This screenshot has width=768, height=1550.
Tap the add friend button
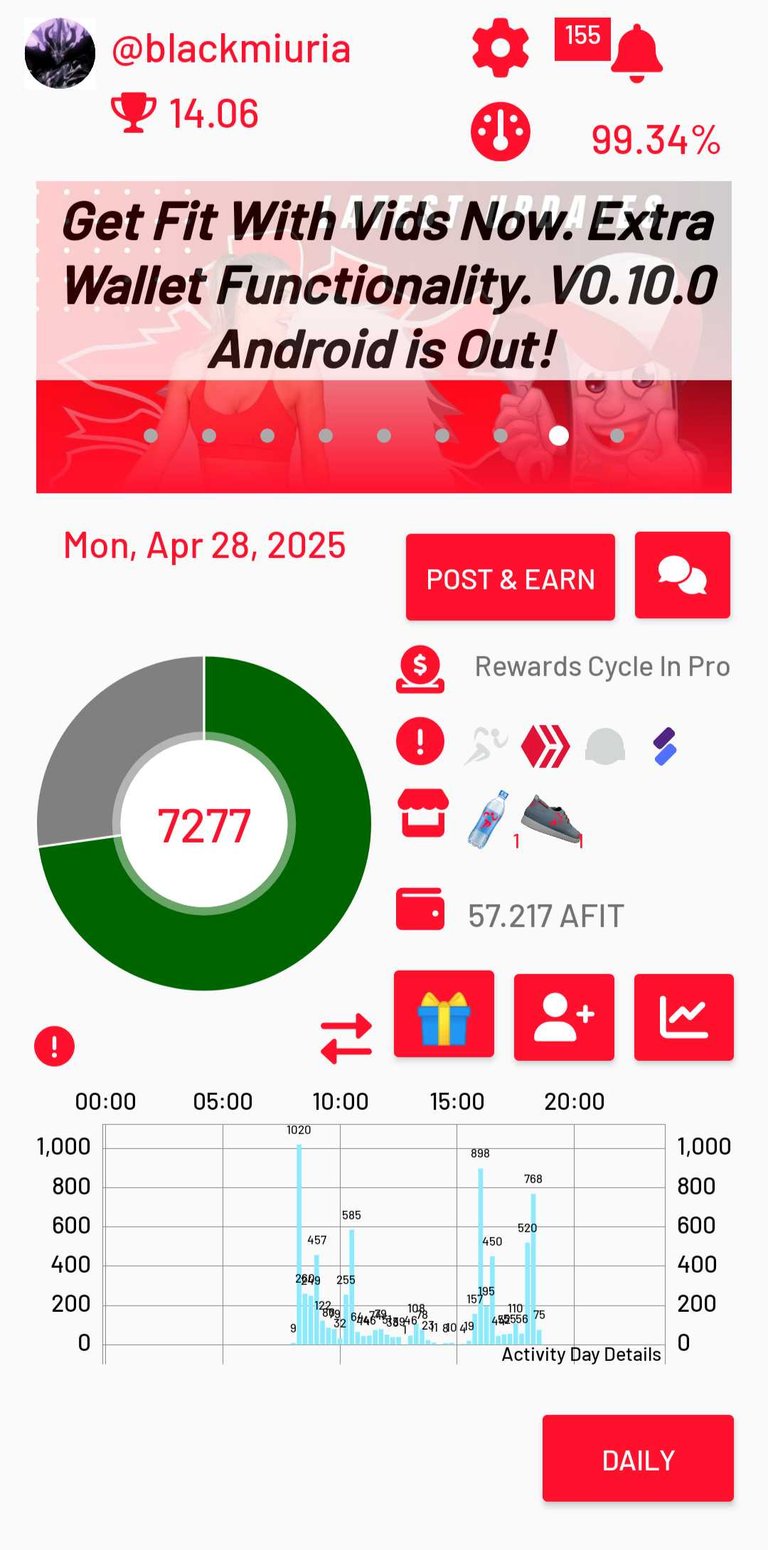(564, 1016)
